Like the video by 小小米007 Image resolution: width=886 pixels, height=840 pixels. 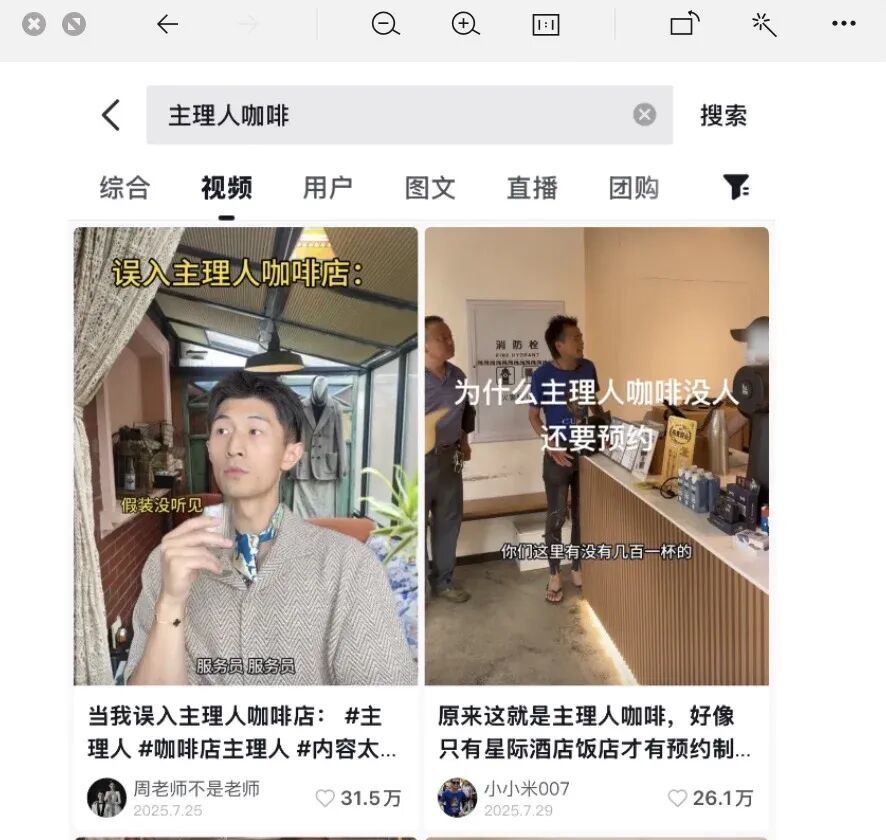(678, 798)
